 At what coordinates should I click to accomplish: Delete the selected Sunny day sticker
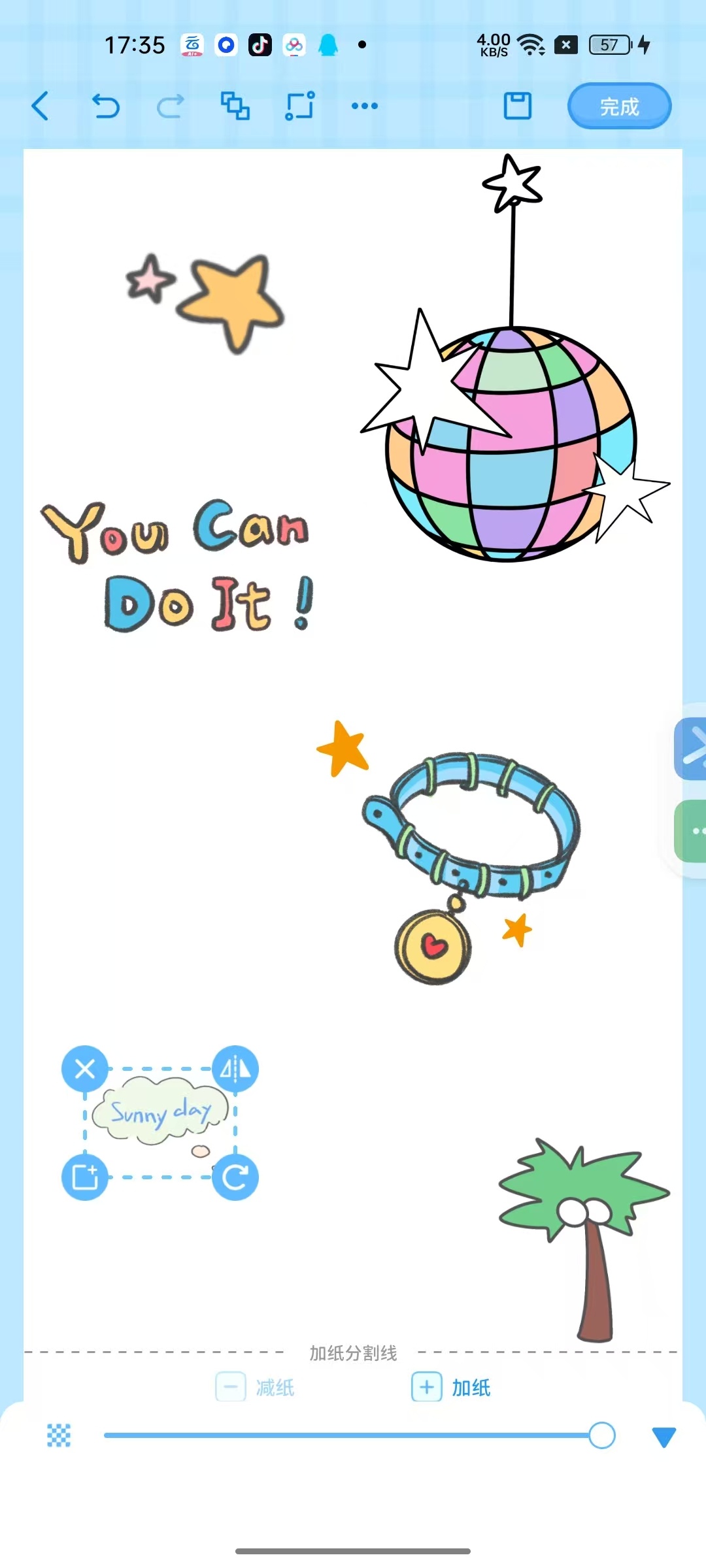click(x=85, y=1070)
